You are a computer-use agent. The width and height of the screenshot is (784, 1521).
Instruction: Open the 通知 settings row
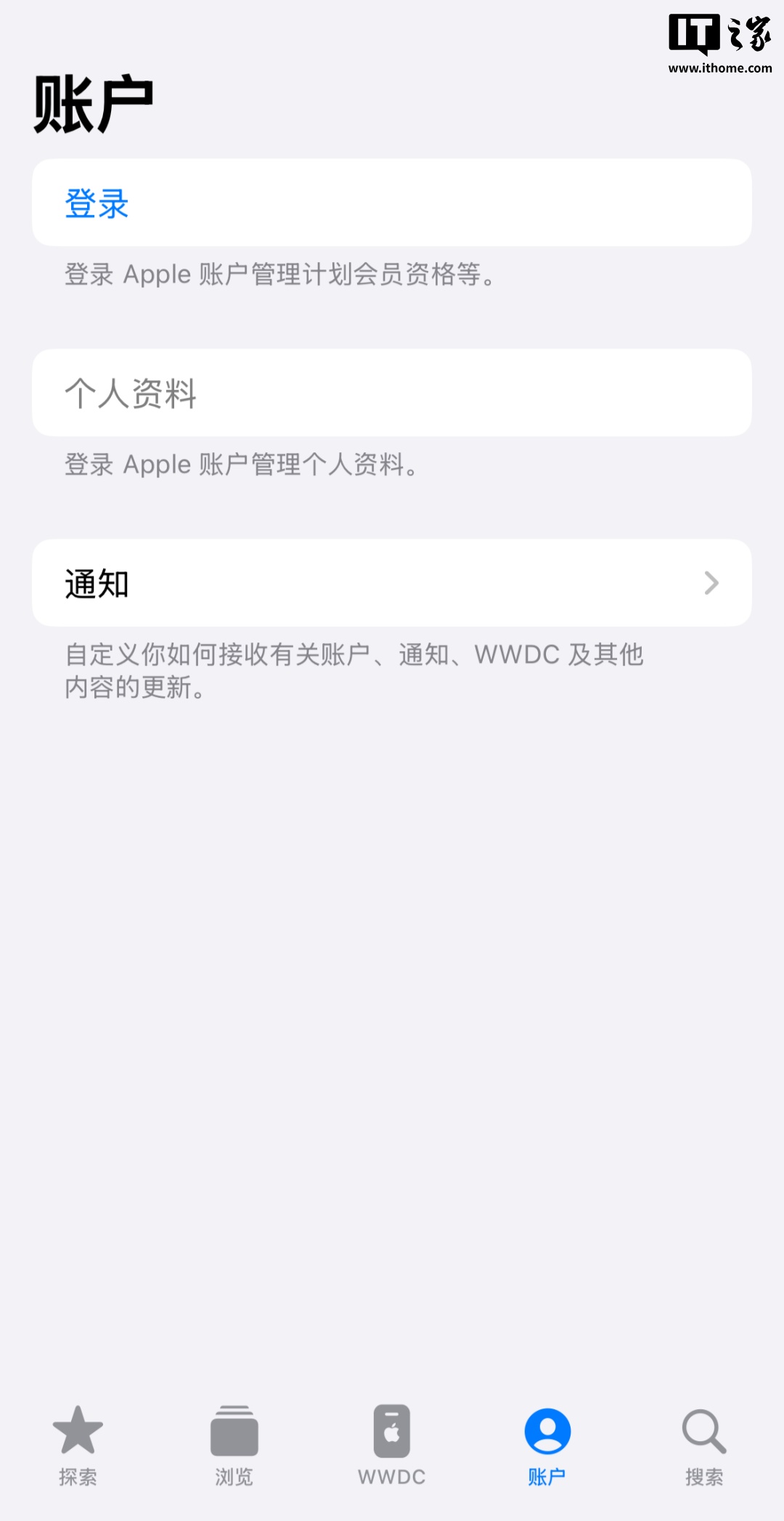point(391,583)
